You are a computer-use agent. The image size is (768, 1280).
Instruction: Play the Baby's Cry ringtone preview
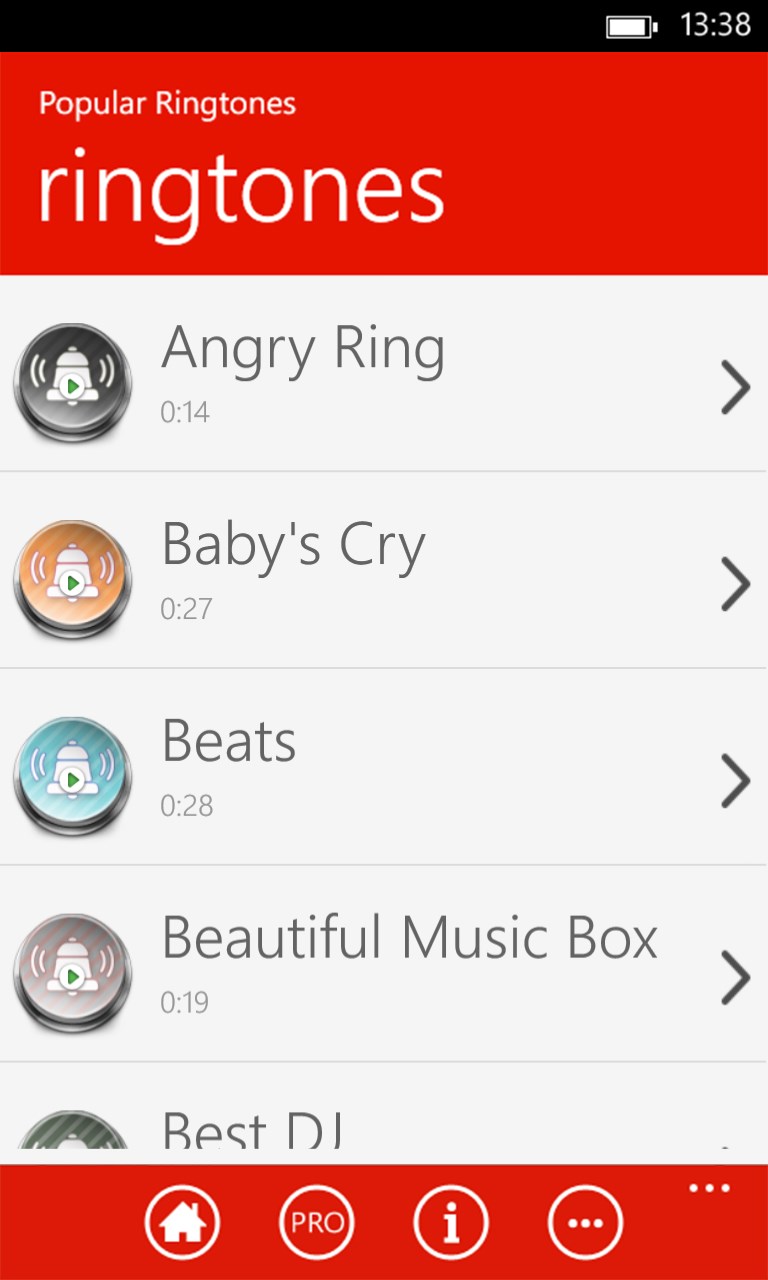tap(72, 580)
